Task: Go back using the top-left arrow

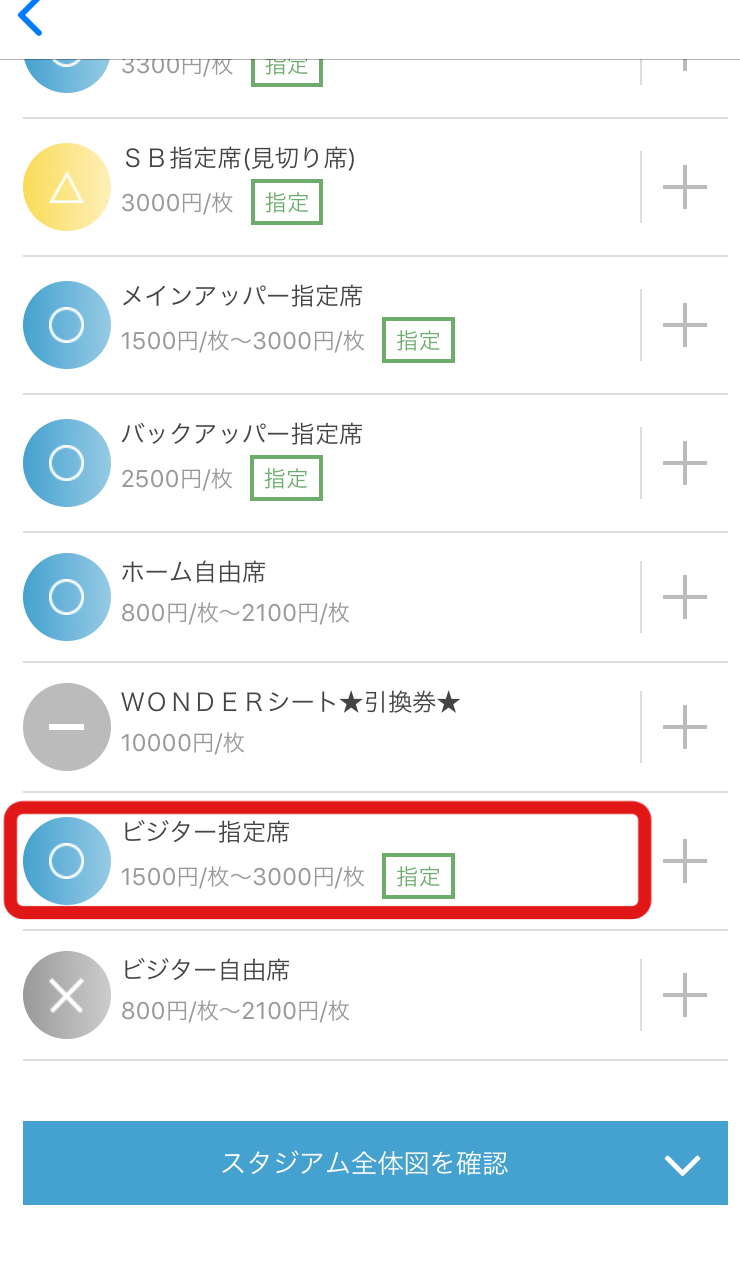Action: coord(30,18)
